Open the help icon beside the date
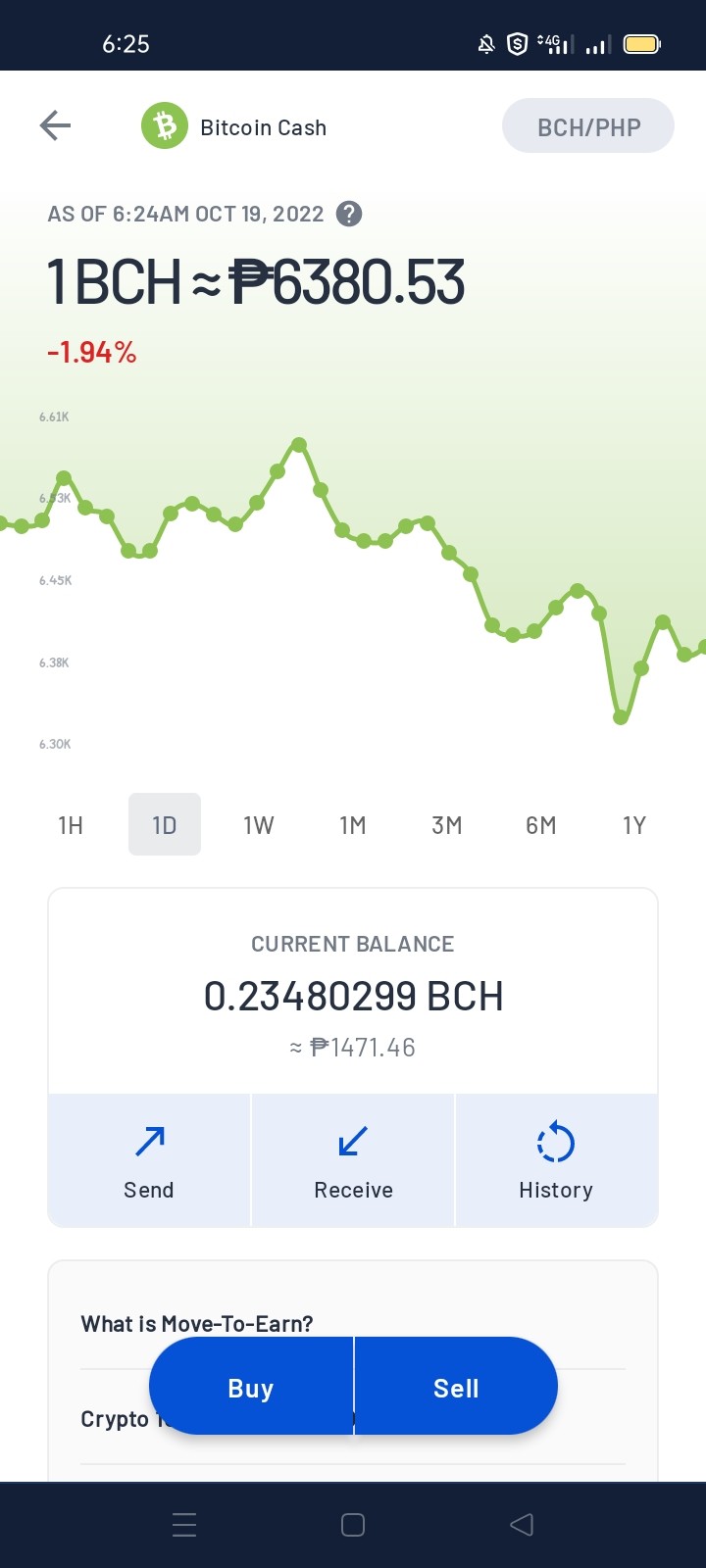Screen dimensions: 706x1568 (349, 214)
